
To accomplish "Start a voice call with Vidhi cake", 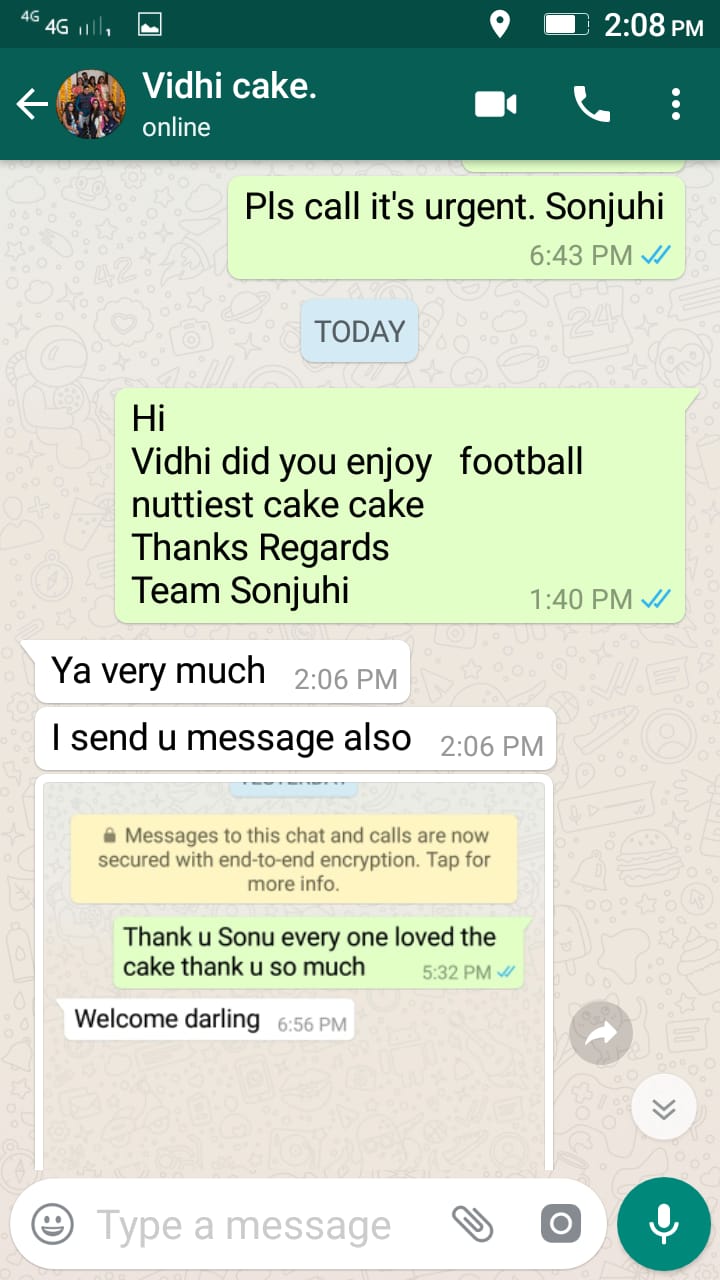I will coord(591,104).
